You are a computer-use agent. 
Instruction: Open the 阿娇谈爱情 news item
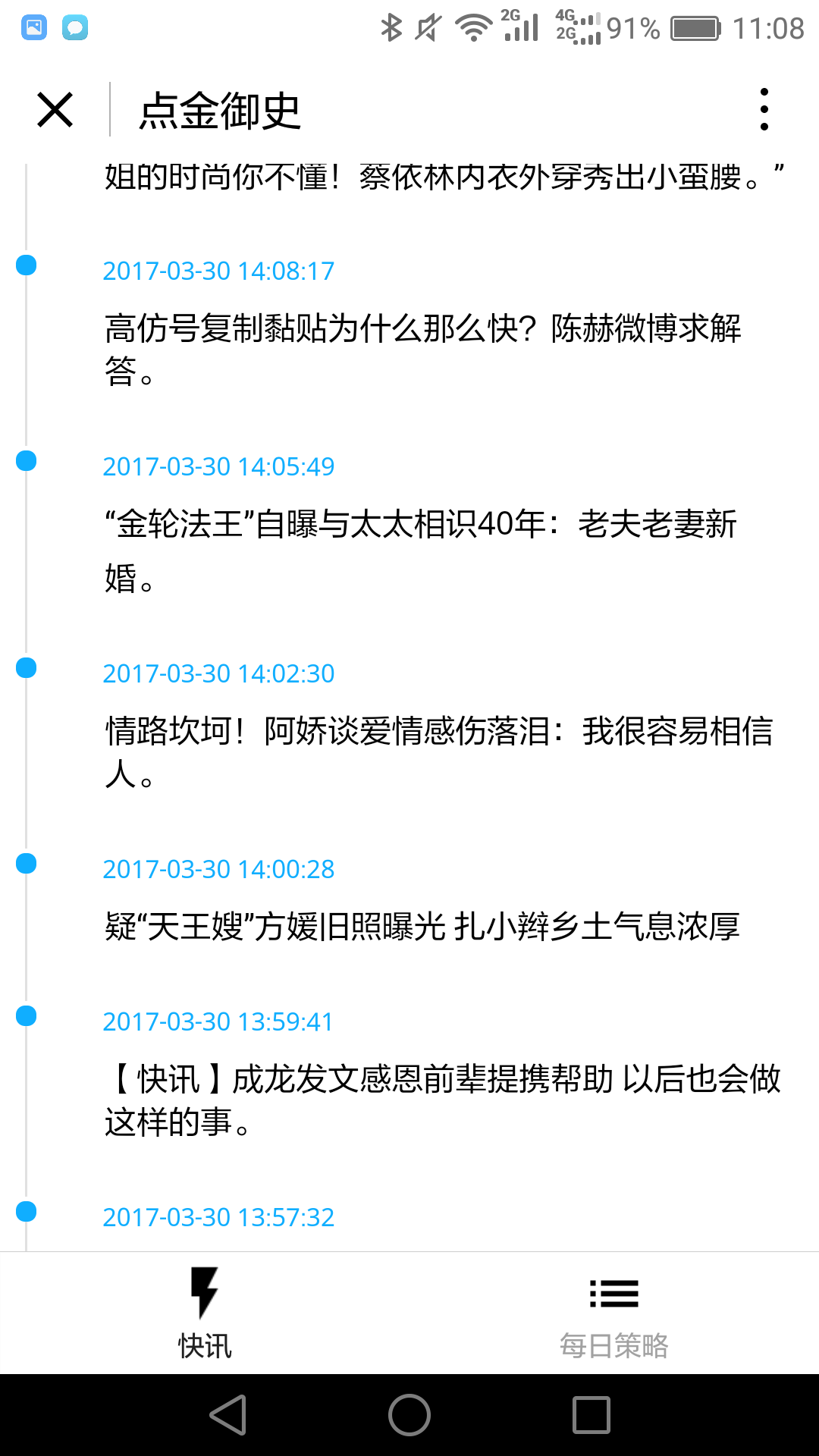(438, 752)
